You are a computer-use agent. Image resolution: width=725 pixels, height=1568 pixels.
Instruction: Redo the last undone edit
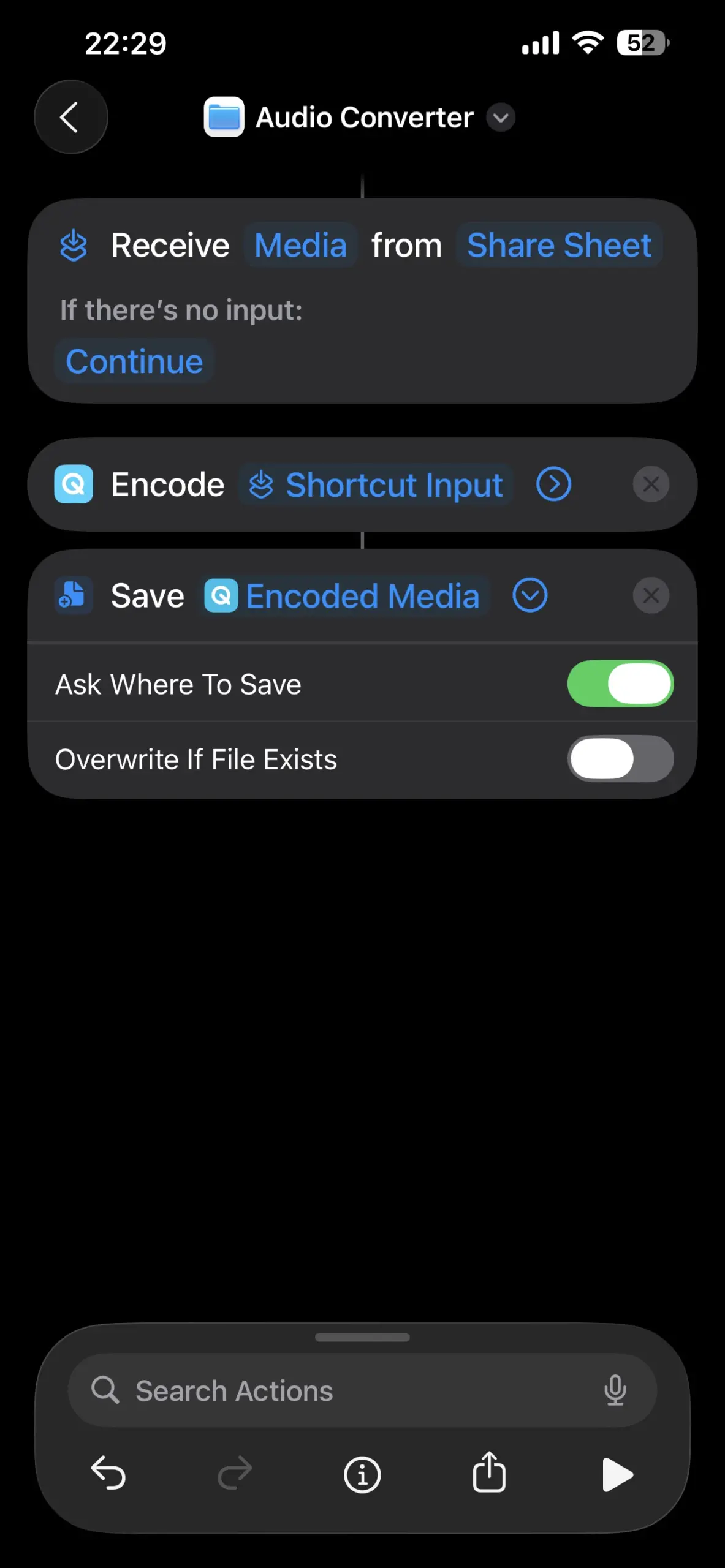[235, 1473]
